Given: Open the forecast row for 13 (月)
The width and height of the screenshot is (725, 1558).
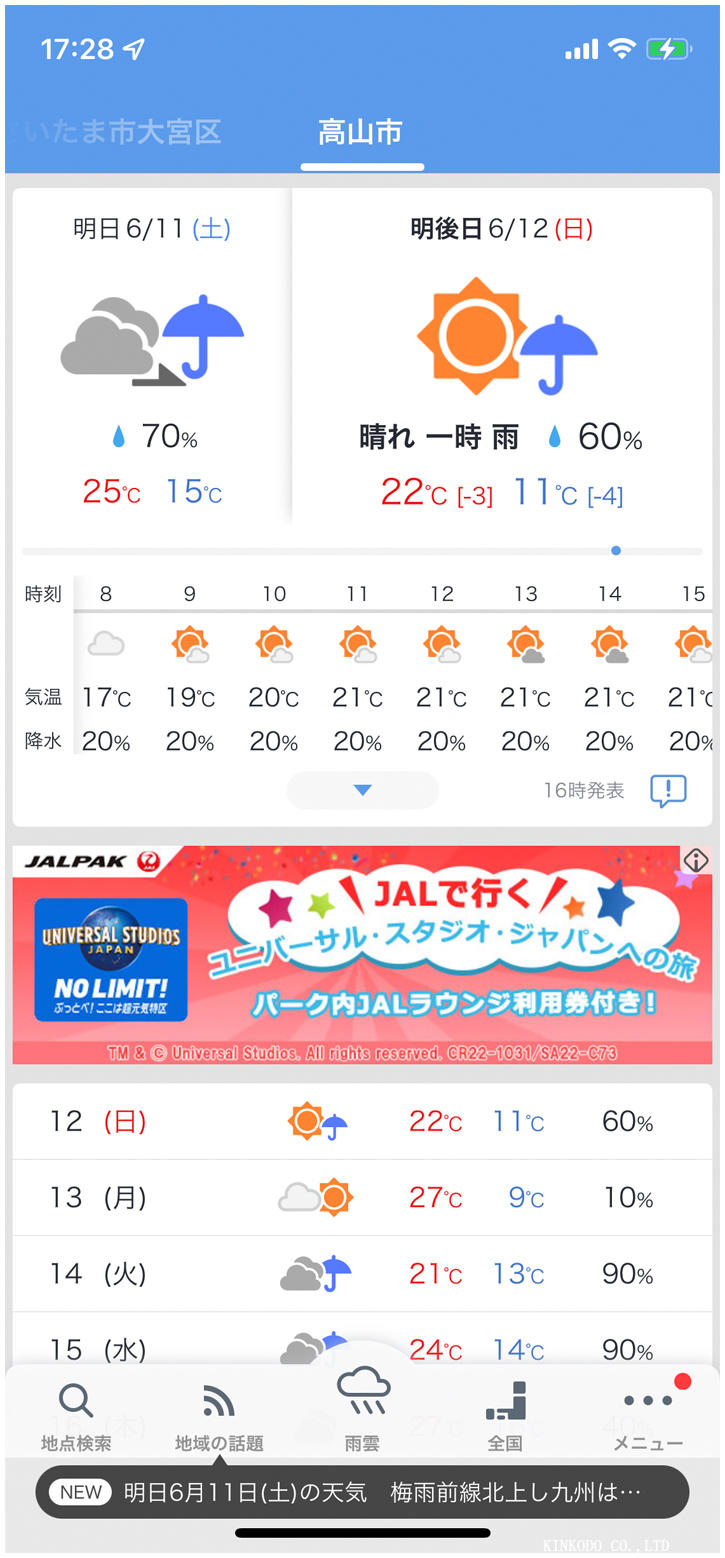Looking at the screenshot, I should [x=362, y=1197].
